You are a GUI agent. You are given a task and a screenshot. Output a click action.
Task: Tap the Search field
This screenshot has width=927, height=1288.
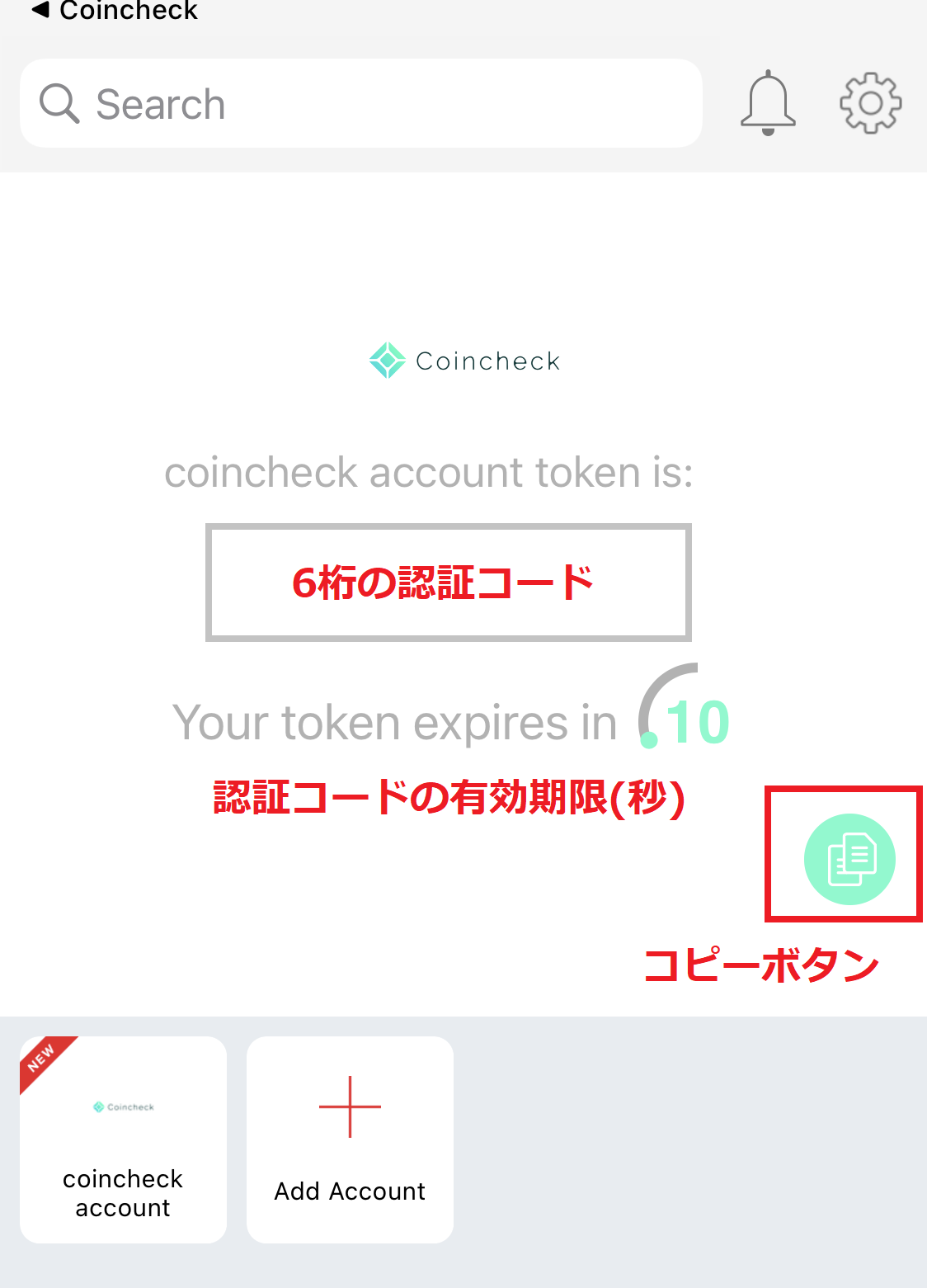click(361, 104)
